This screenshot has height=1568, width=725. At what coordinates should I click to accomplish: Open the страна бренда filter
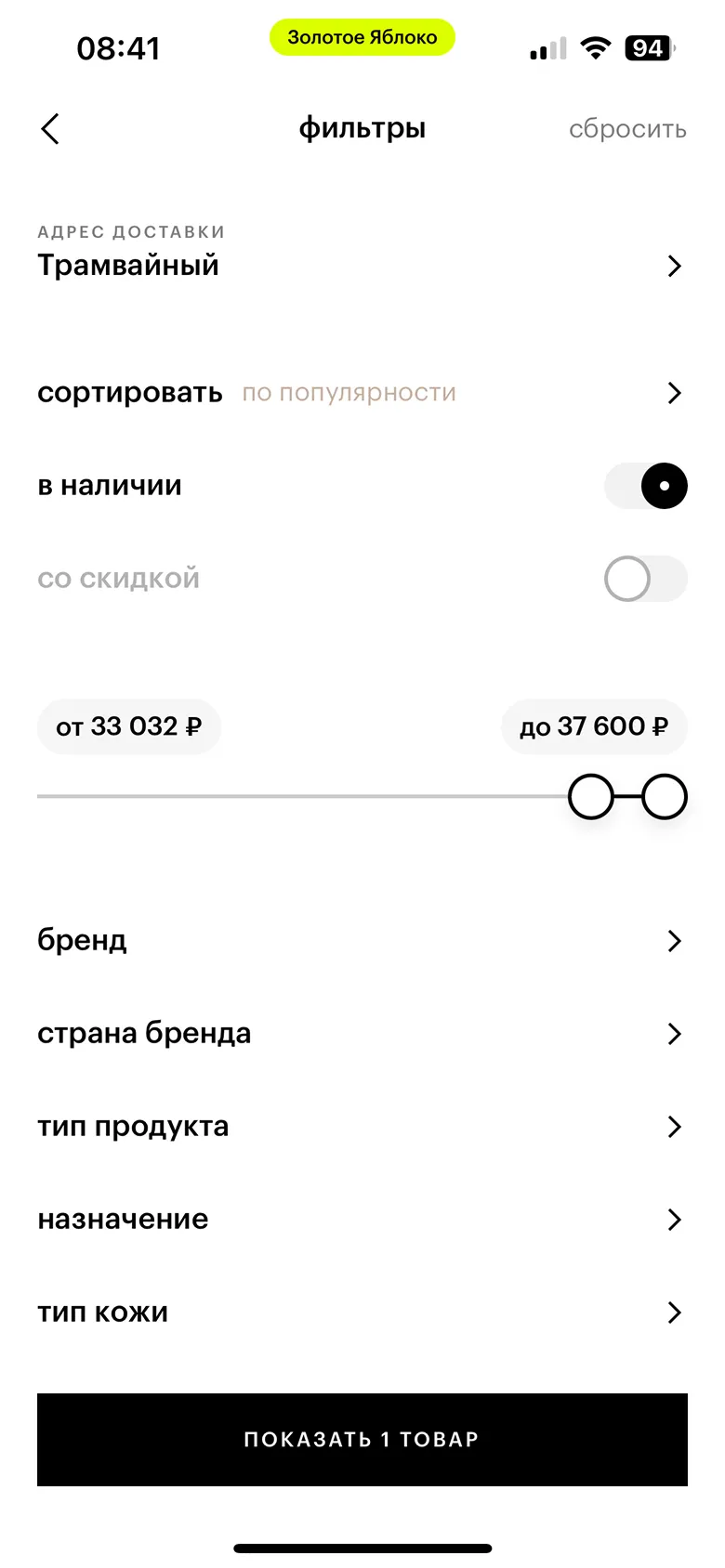coord(361,1034)
